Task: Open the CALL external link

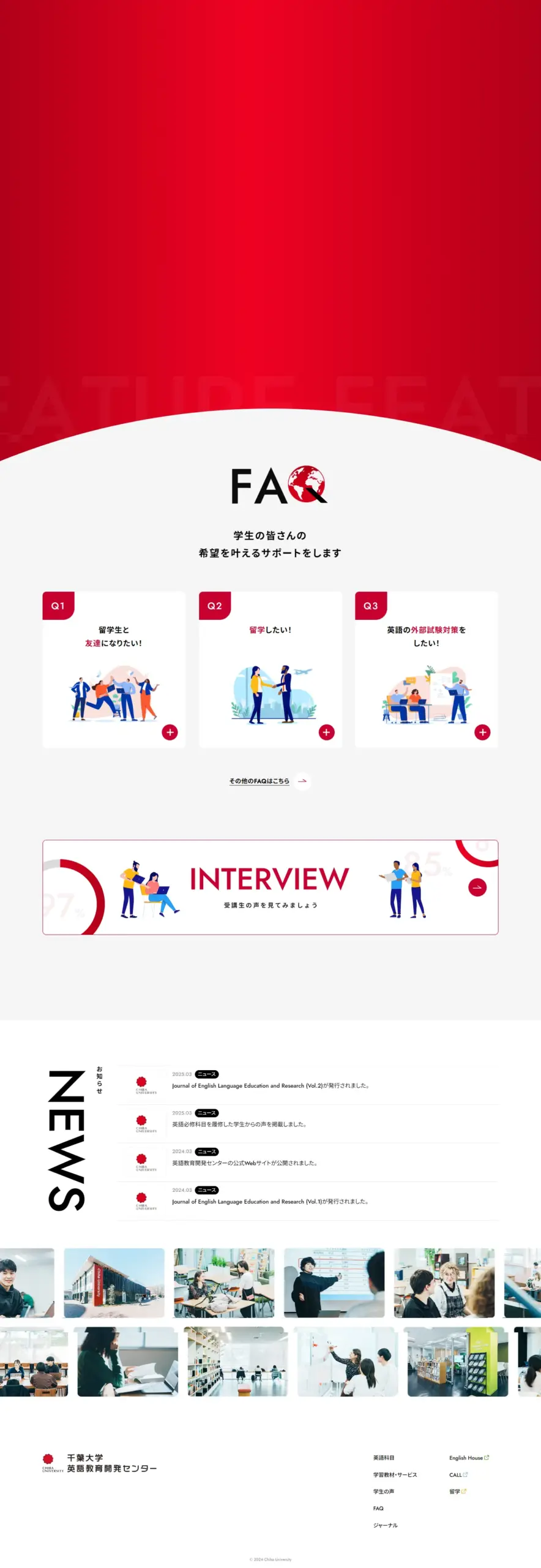Action: point(458,1474)
